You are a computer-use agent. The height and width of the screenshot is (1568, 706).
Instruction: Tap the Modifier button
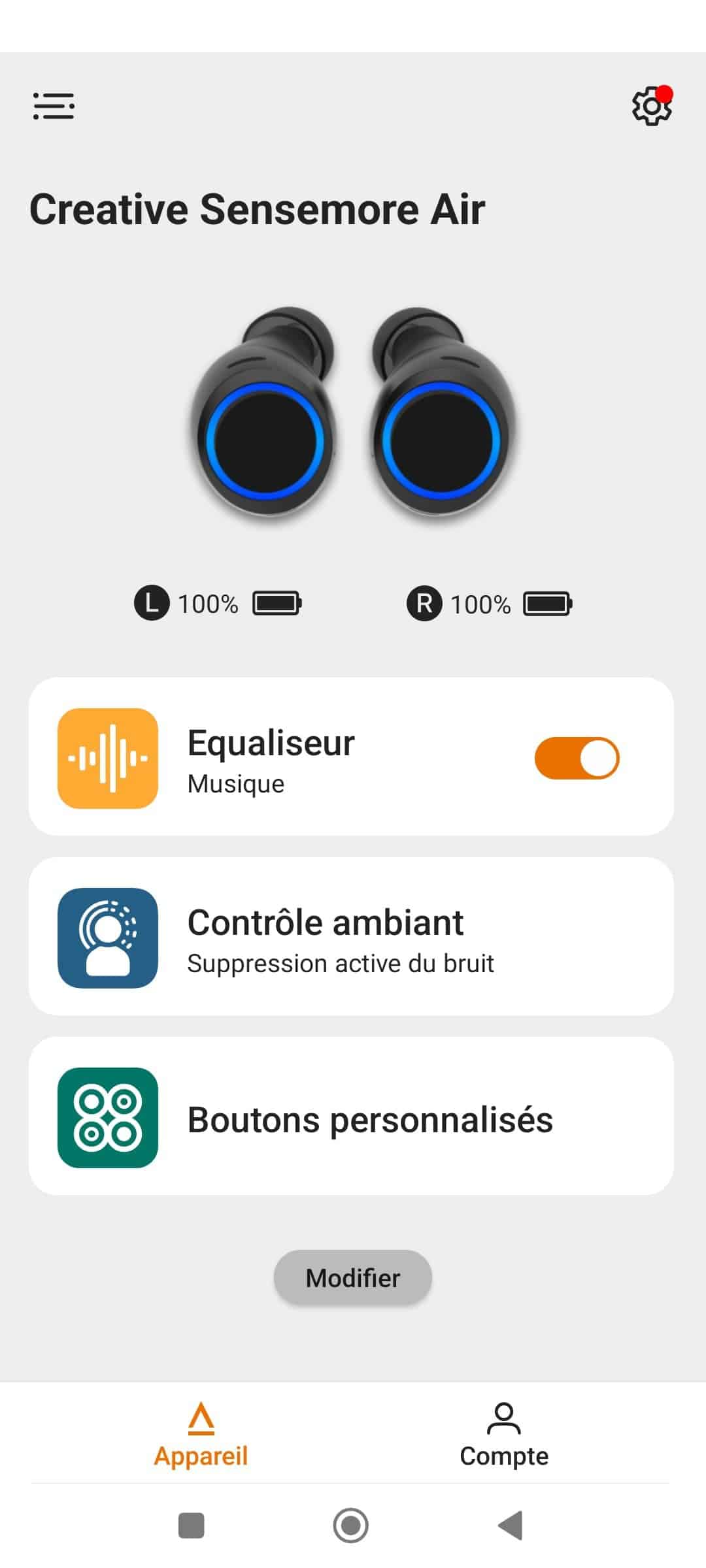point(352,1278)
